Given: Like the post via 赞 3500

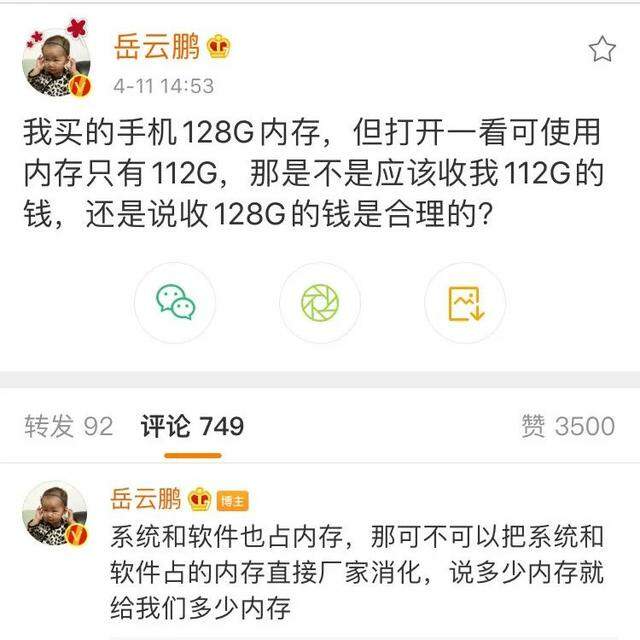Looking at the screenshot, I should tap(567, 426).
